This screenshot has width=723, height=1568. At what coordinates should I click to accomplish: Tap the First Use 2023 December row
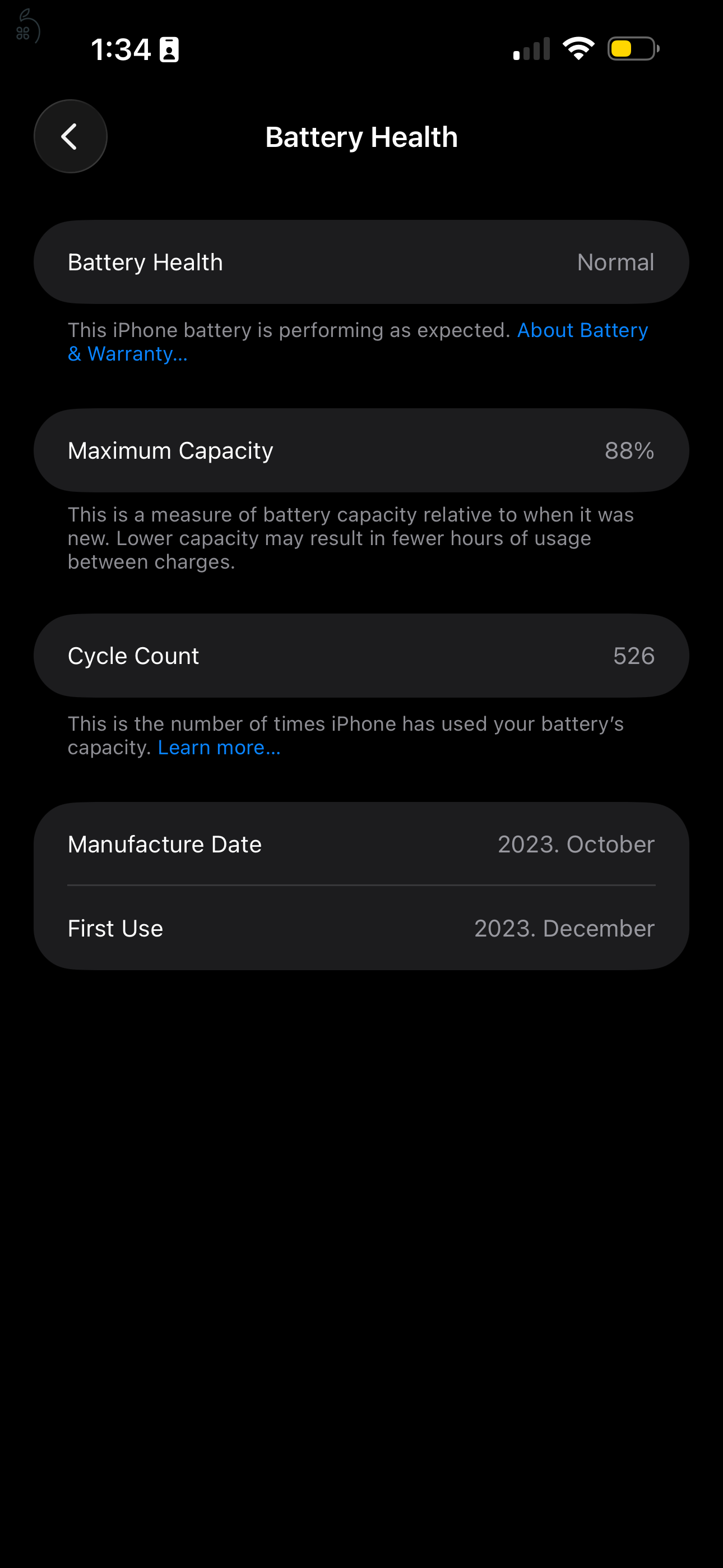click(361, 928)
